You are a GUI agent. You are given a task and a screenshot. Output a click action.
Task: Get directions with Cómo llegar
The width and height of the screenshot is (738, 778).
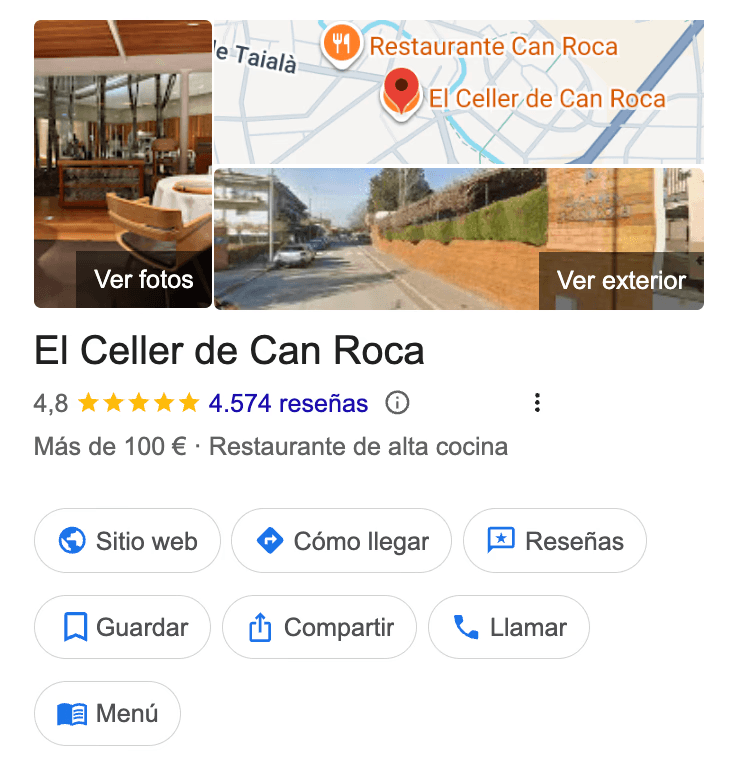coord(341,541)
